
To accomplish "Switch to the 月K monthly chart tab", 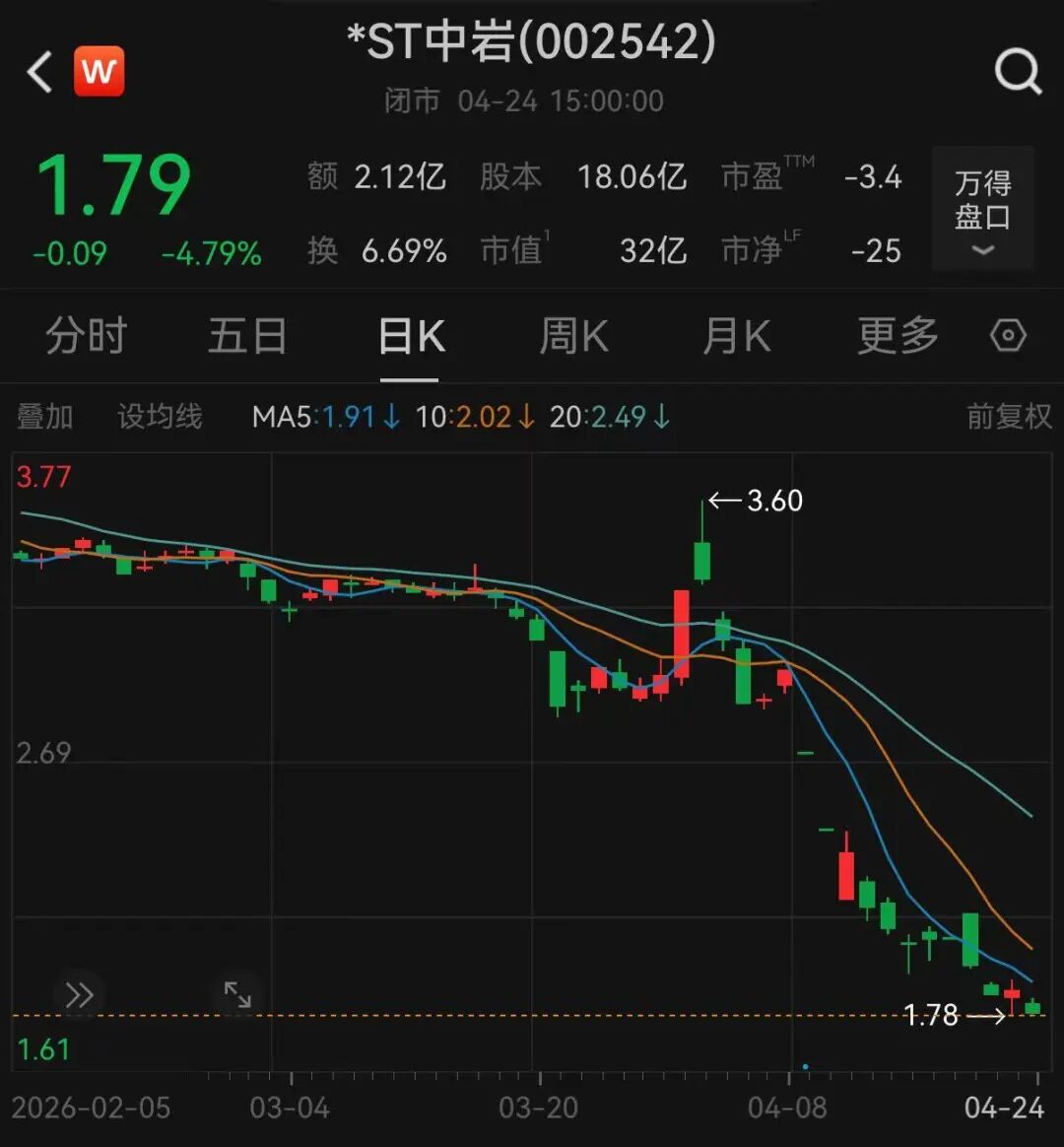I will pos(736,335).
